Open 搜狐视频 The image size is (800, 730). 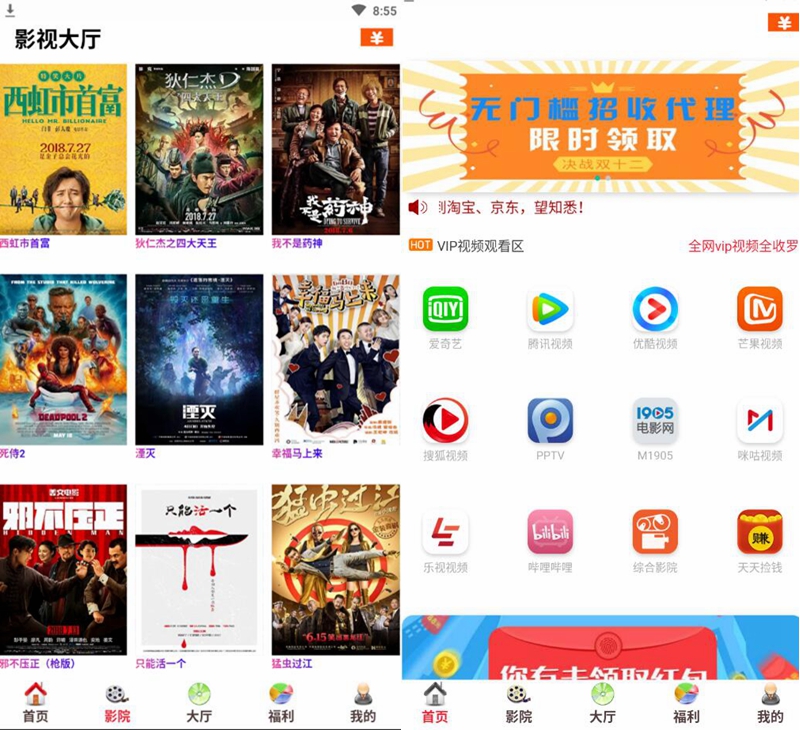[445, 421]
